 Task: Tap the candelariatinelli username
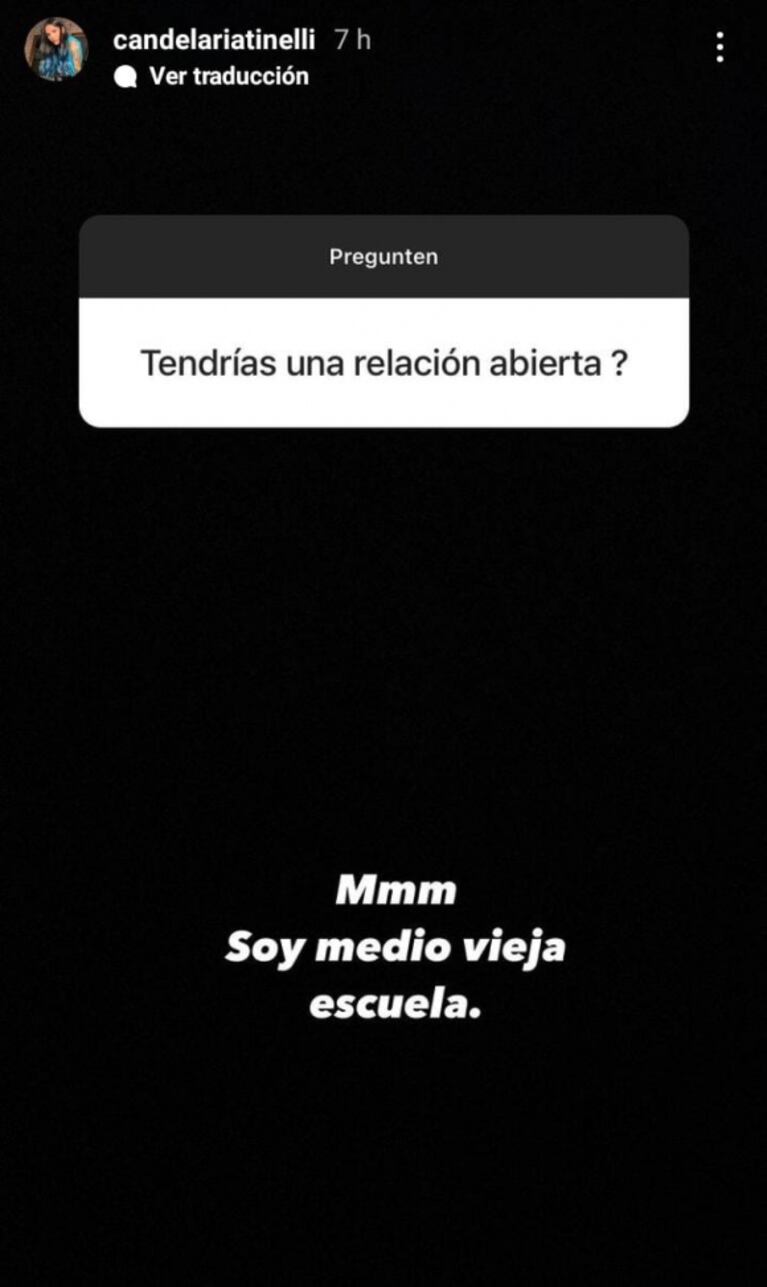coord(214,40)
